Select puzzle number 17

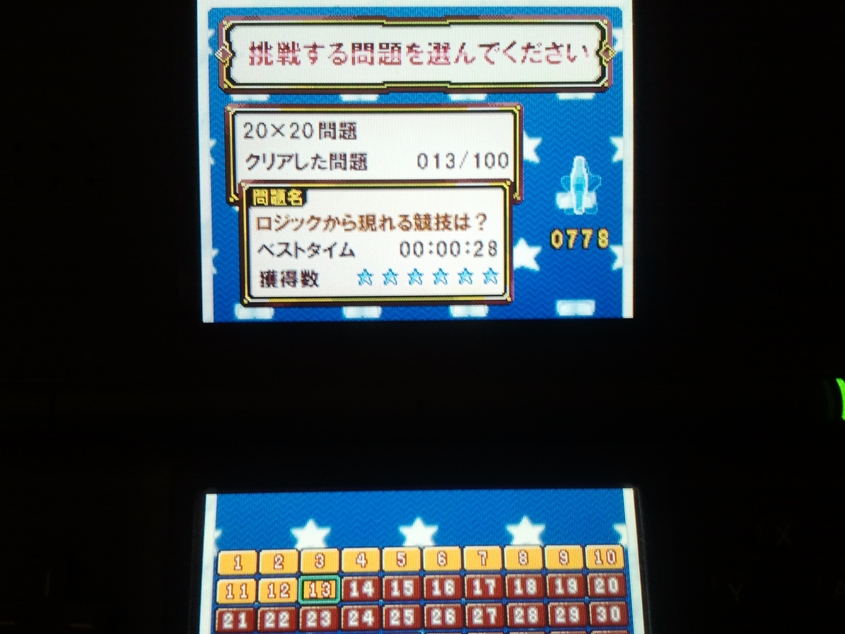(483, 588)
